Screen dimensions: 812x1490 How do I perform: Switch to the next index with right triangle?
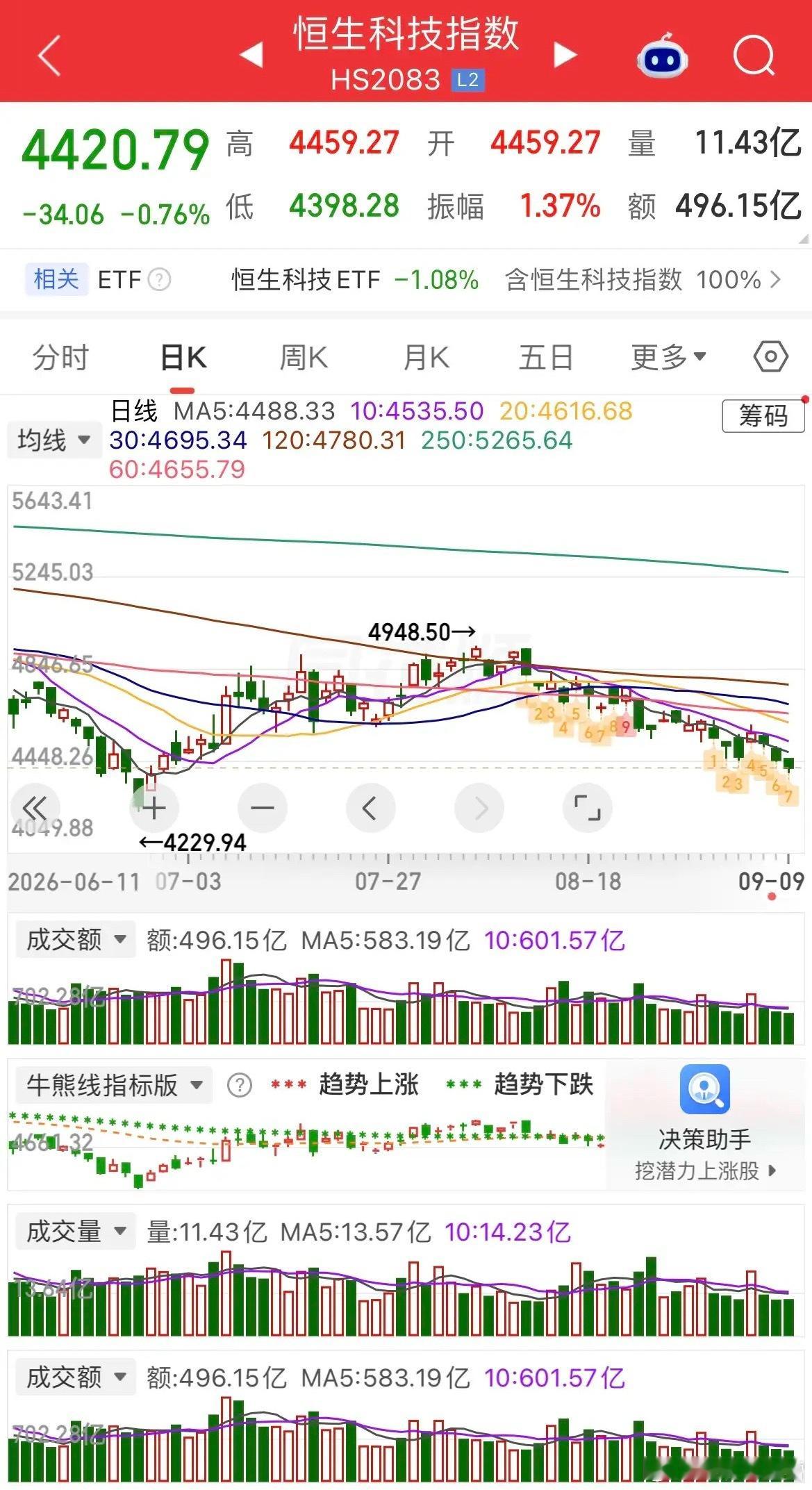565,54
